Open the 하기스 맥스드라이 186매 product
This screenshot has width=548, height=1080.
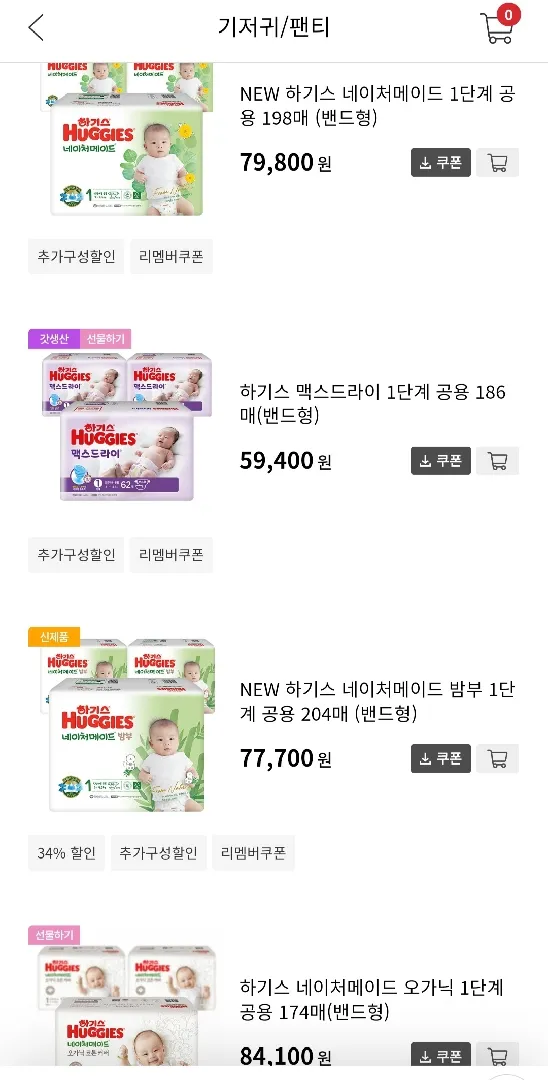(x=372, y=404)
